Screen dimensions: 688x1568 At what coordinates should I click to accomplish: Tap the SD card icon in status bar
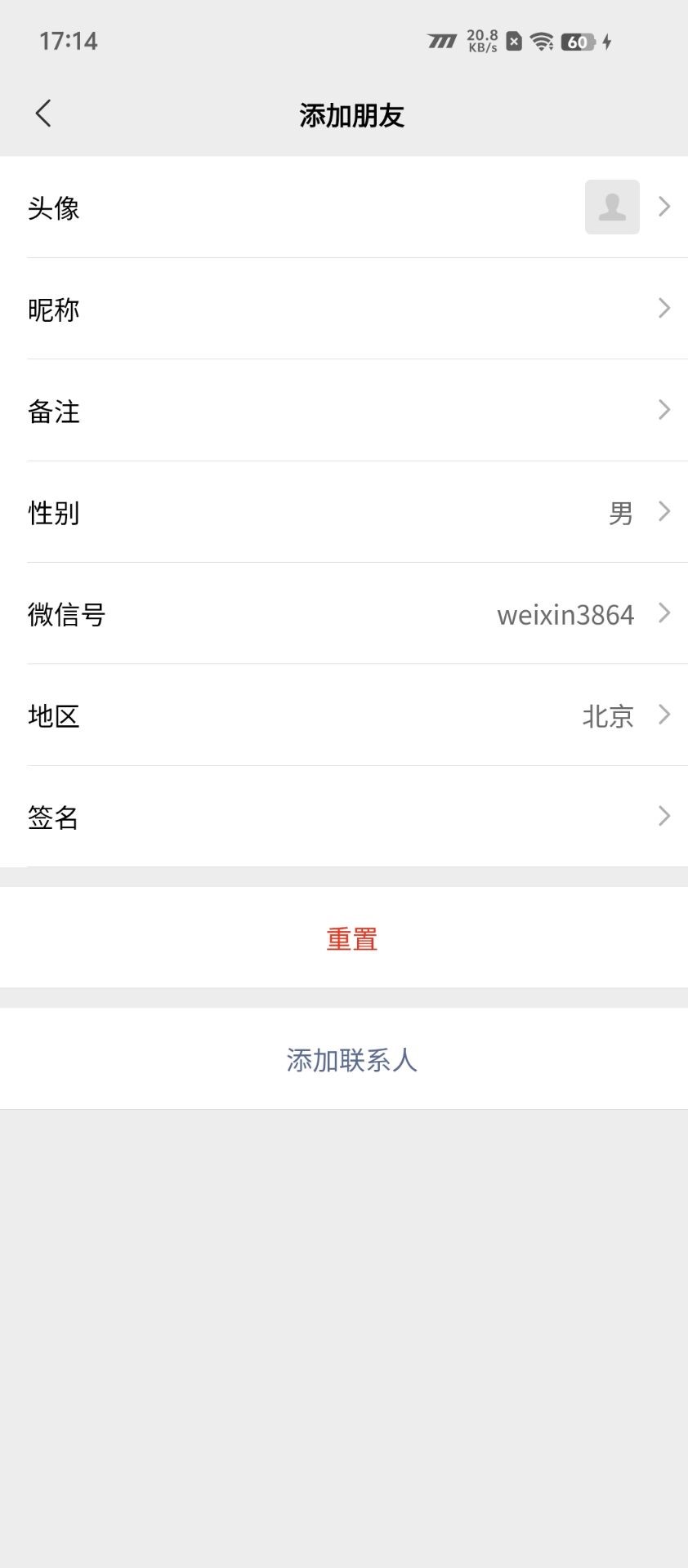513,41
